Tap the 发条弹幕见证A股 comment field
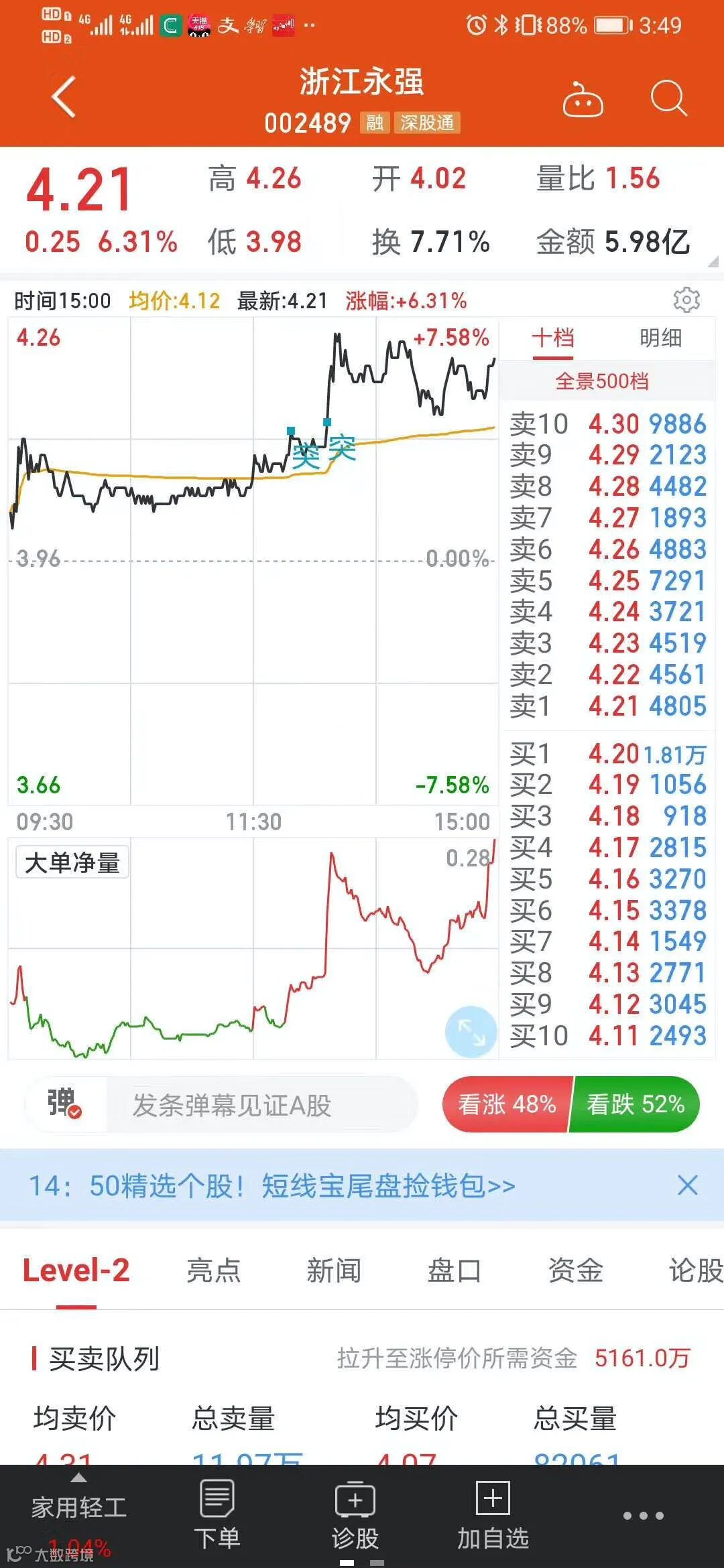Screen dimensions: 724x1568 pyautogui.click(x=261, y=1105)
